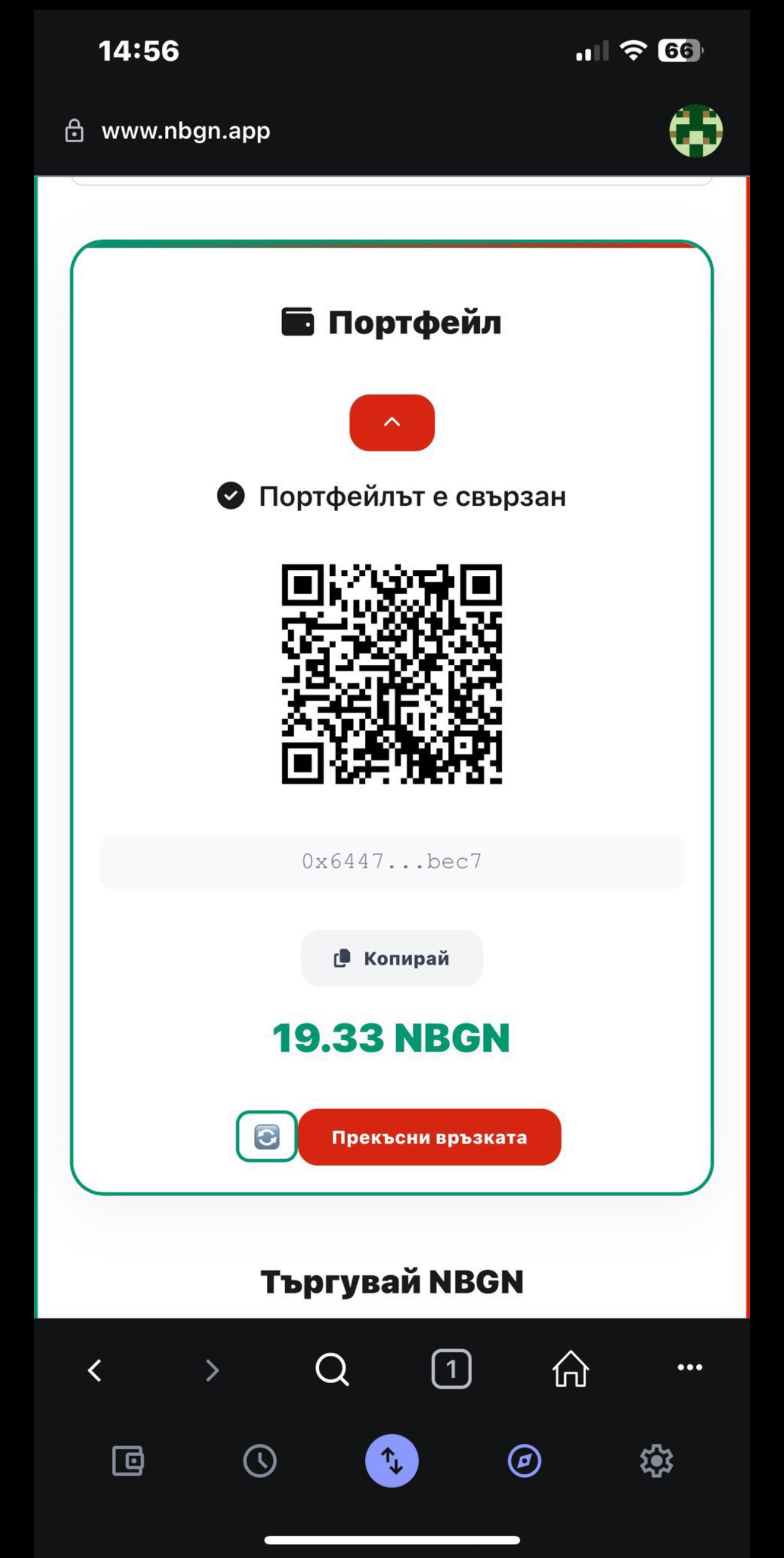Open the three-dot browser menu
784x1558 pixels.
click(x=690, y=1367)
